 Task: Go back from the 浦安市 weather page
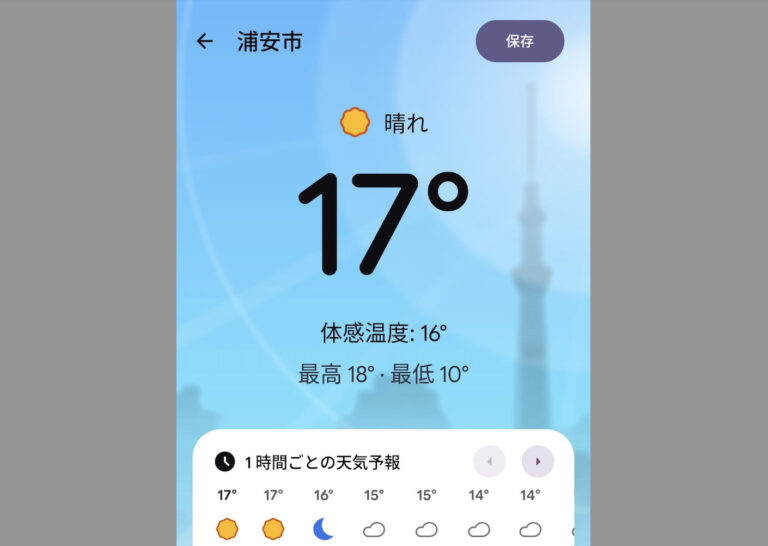point(205,41)
